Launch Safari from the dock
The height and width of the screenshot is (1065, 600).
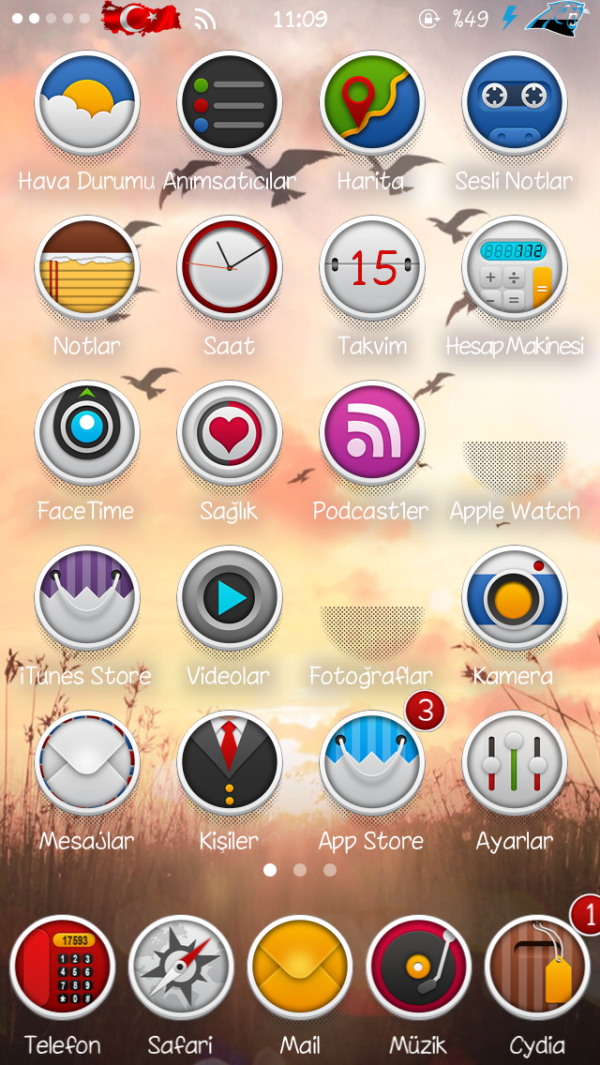(181, 967)
